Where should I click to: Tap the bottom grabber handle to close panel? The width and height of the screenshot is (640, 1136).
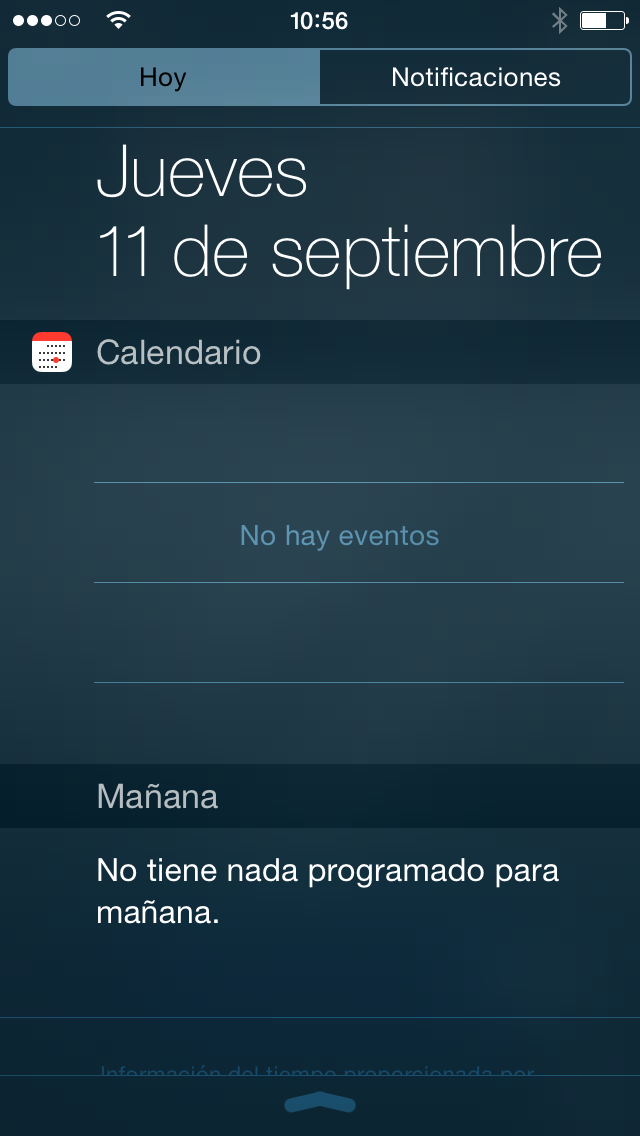pyautogui.click(x=320, y=1103)
